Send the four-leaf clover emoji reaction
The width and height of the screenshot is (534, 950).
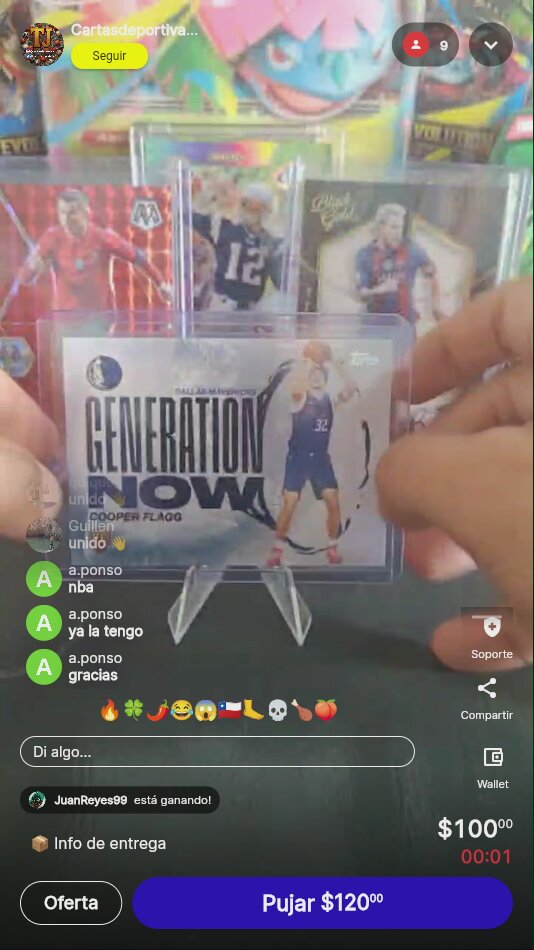pyautogui.click(x=133, y=710)
